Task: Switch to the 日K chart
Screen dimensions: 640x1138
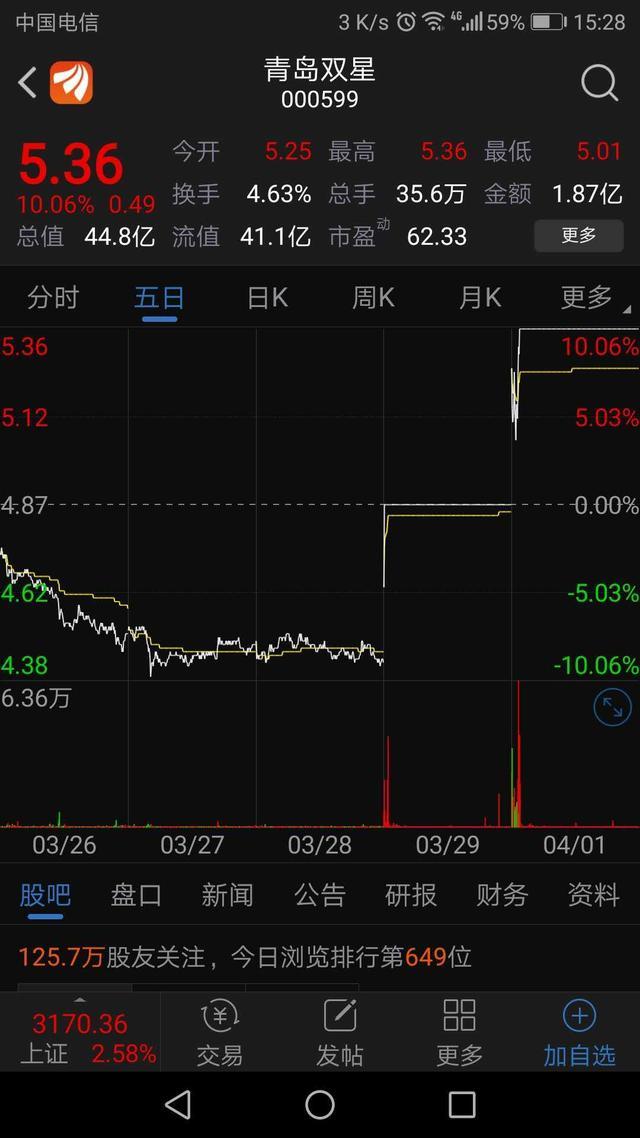Action: click(267, 298)
